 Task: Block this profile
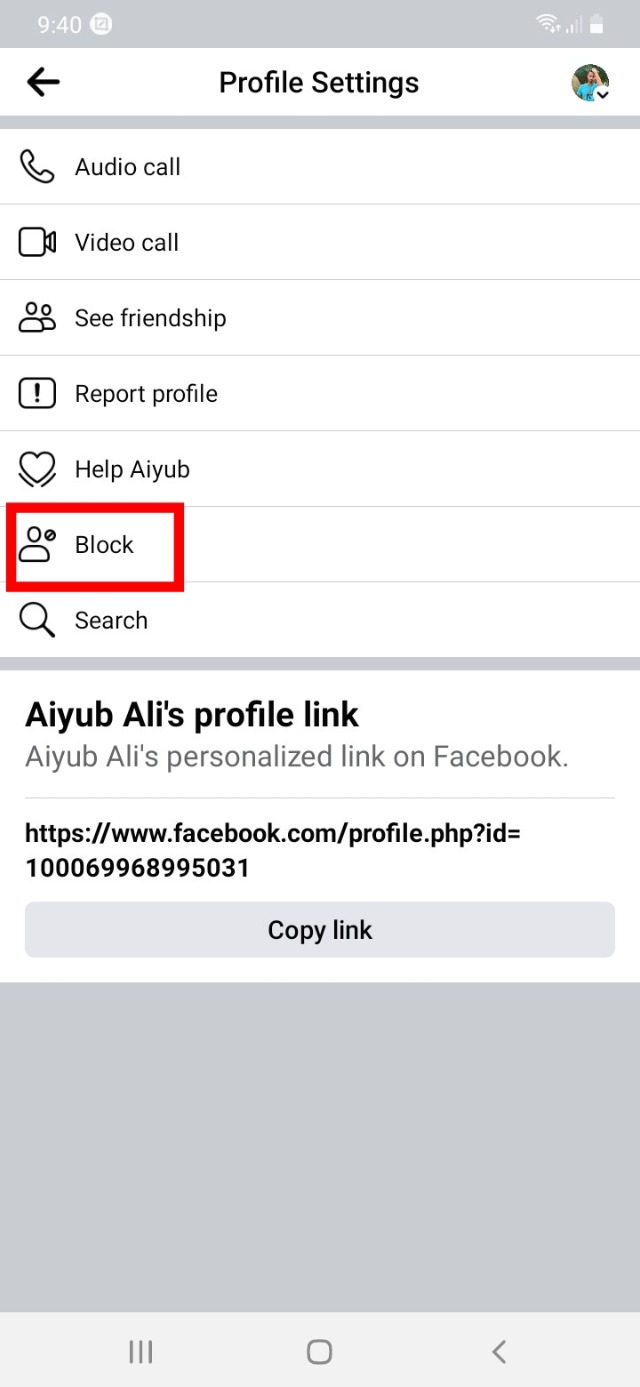(103, 545)
